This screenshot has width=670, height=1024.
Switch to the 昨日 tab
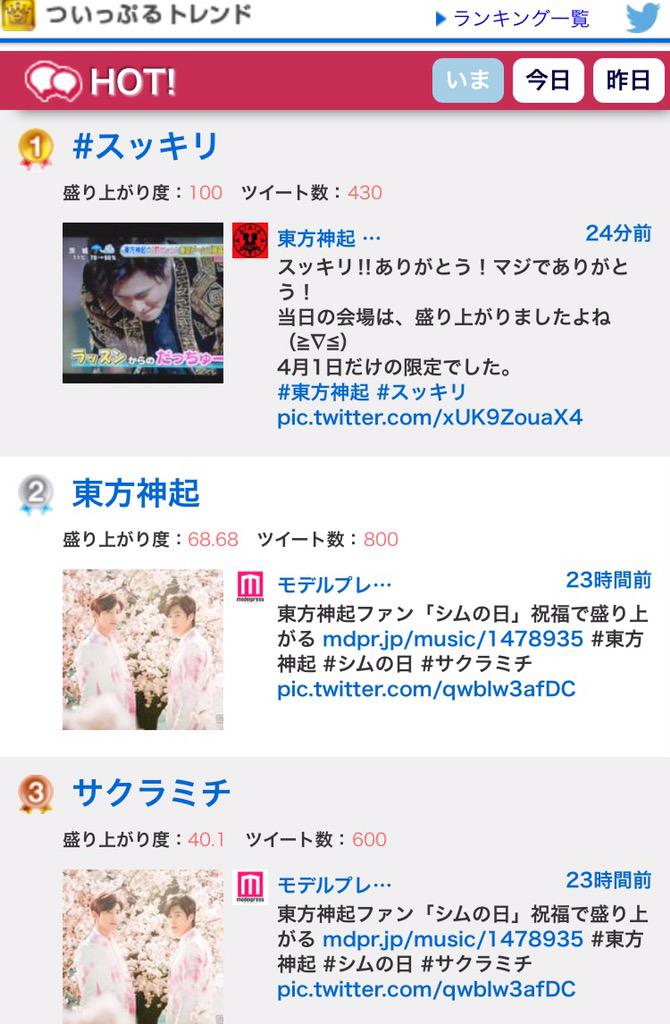point(628,81)
